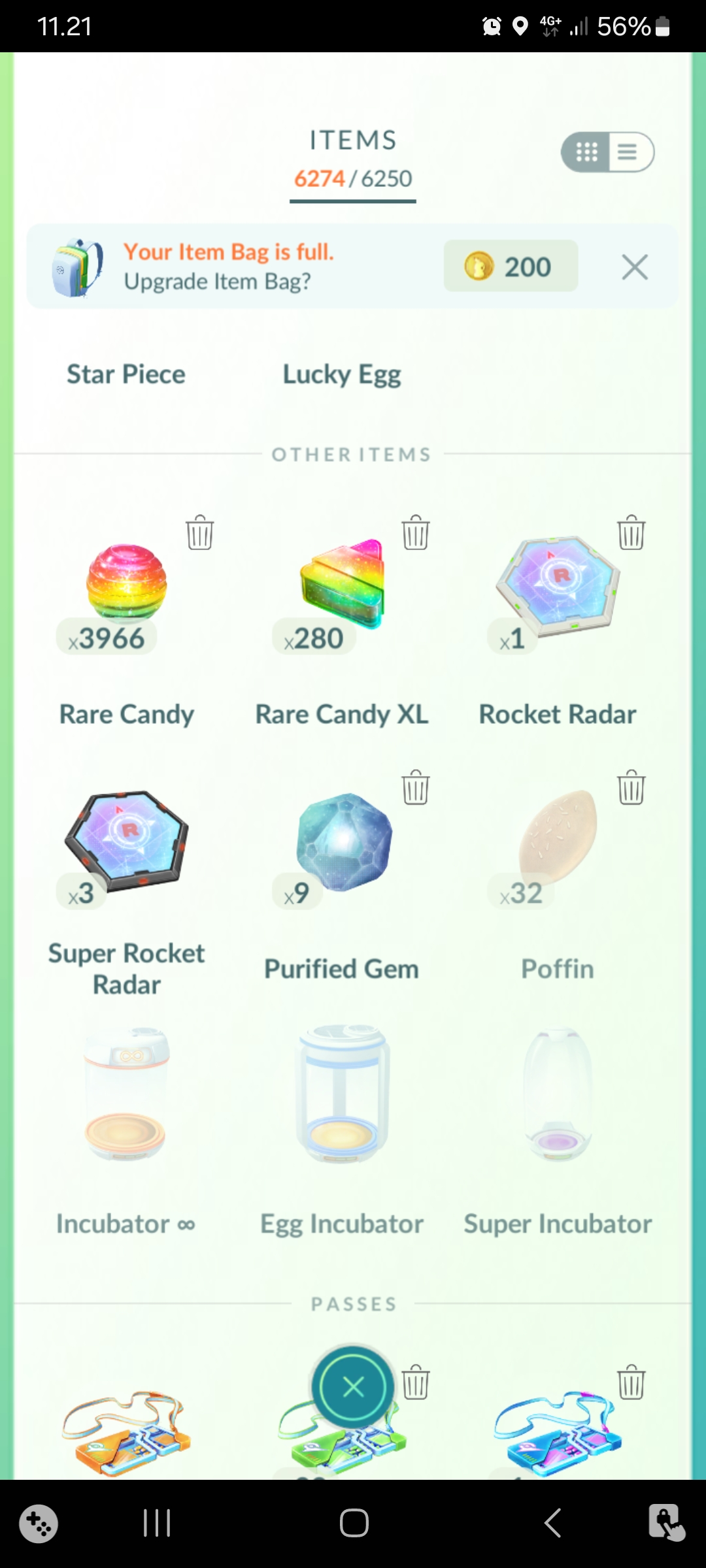Delete Rocket Radar using its trash icon
Viewport: 706px width, 1568px height.
[x=631, y=532]
